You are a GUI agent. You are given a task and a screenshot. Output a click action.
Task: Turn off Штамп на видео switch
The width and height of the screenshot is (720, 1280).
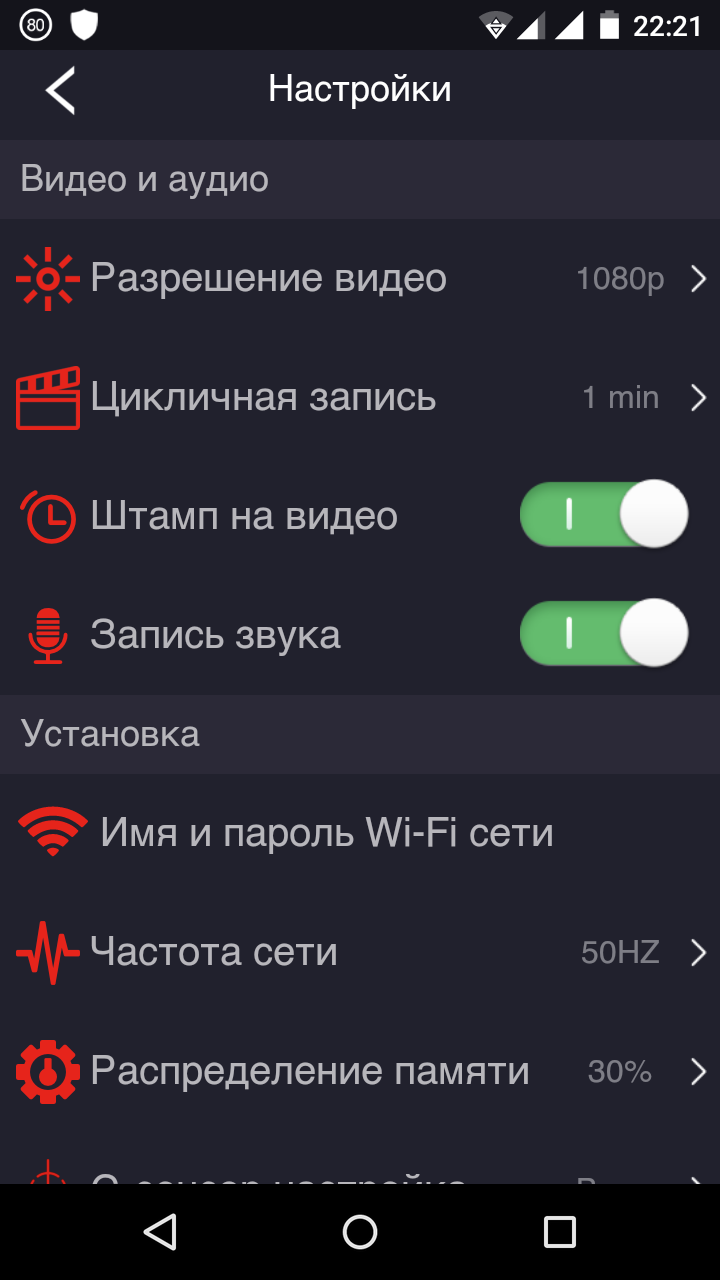coord(604,515)
